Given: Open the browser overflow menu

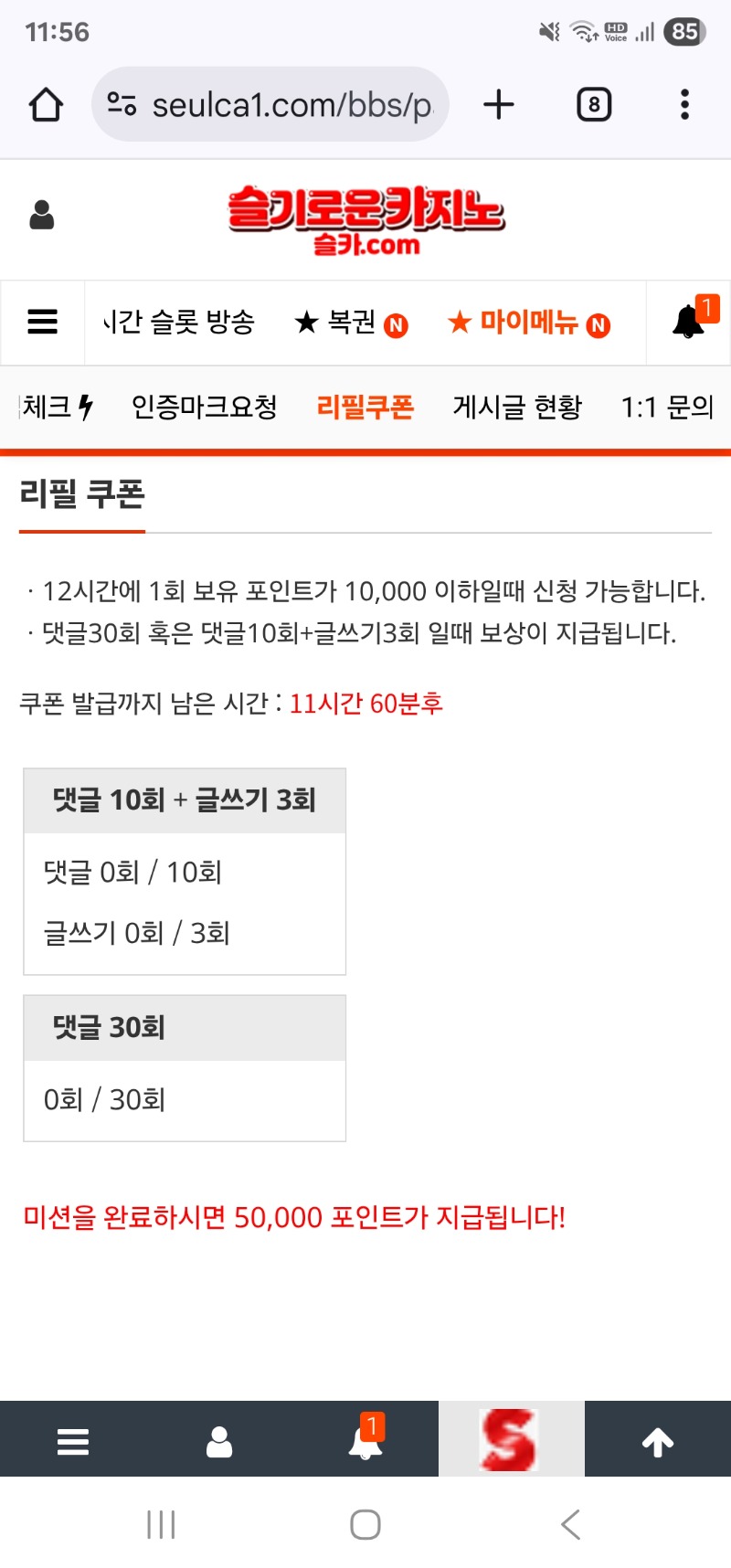Looking at the screenshot, I should click(684, 105).
